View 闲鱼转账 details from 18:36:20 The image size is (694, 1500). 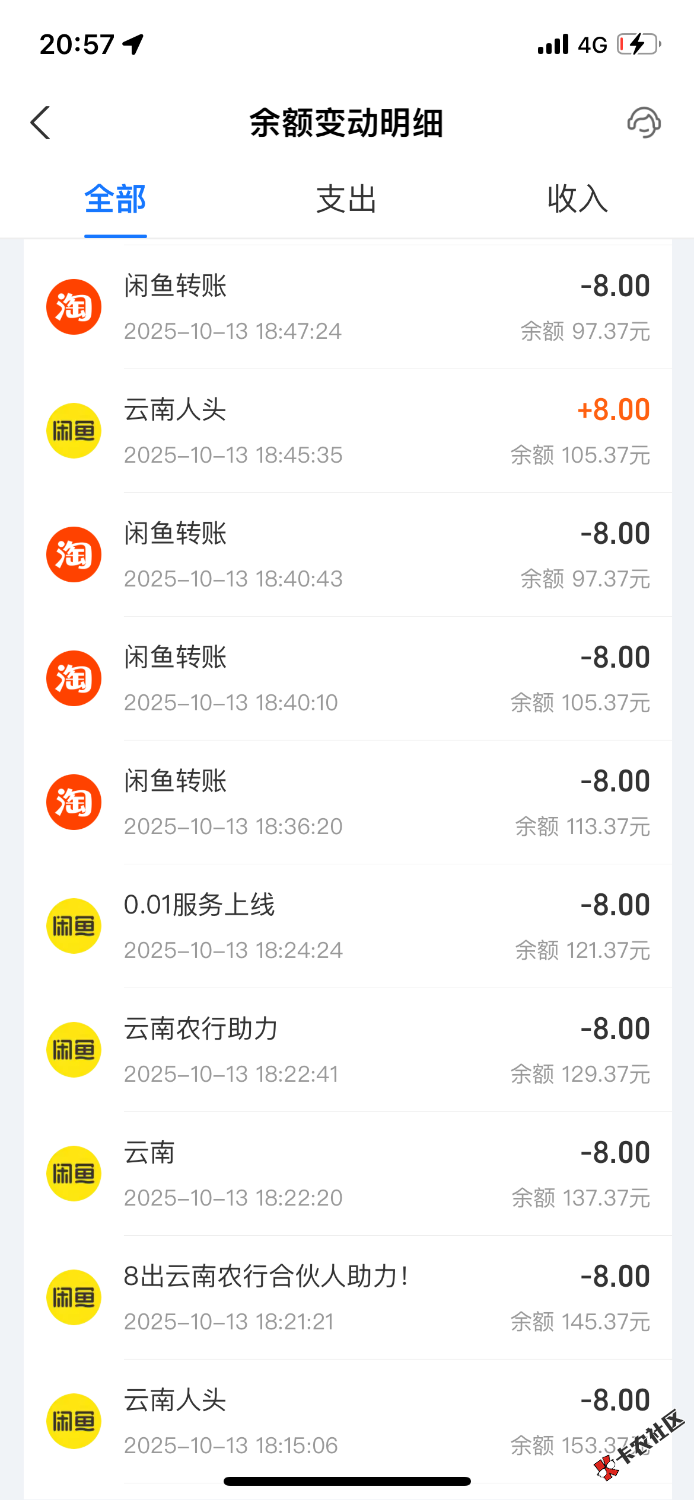pyautogui.click(x=347, y=803)
